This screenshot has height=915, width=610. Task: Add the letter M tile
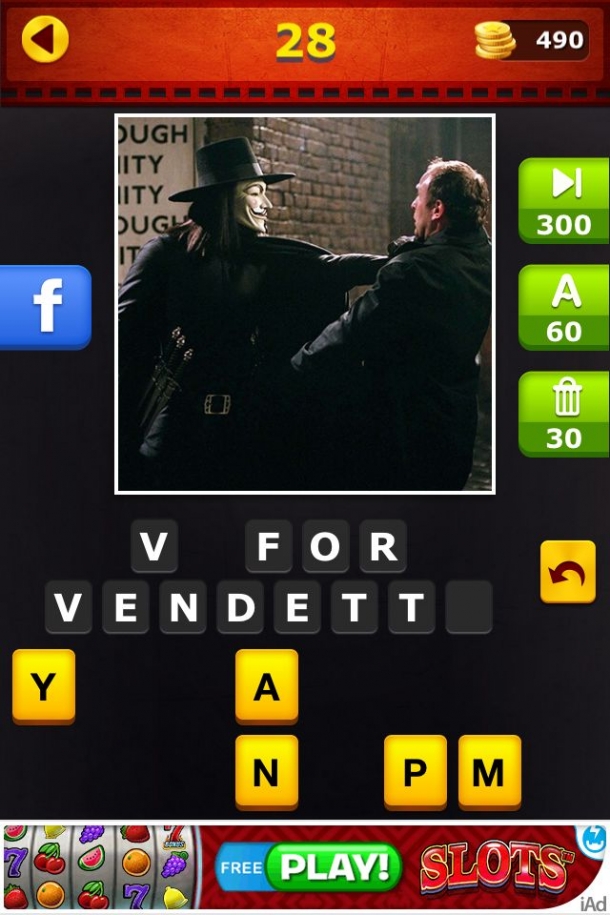click(x=489, y=772)
